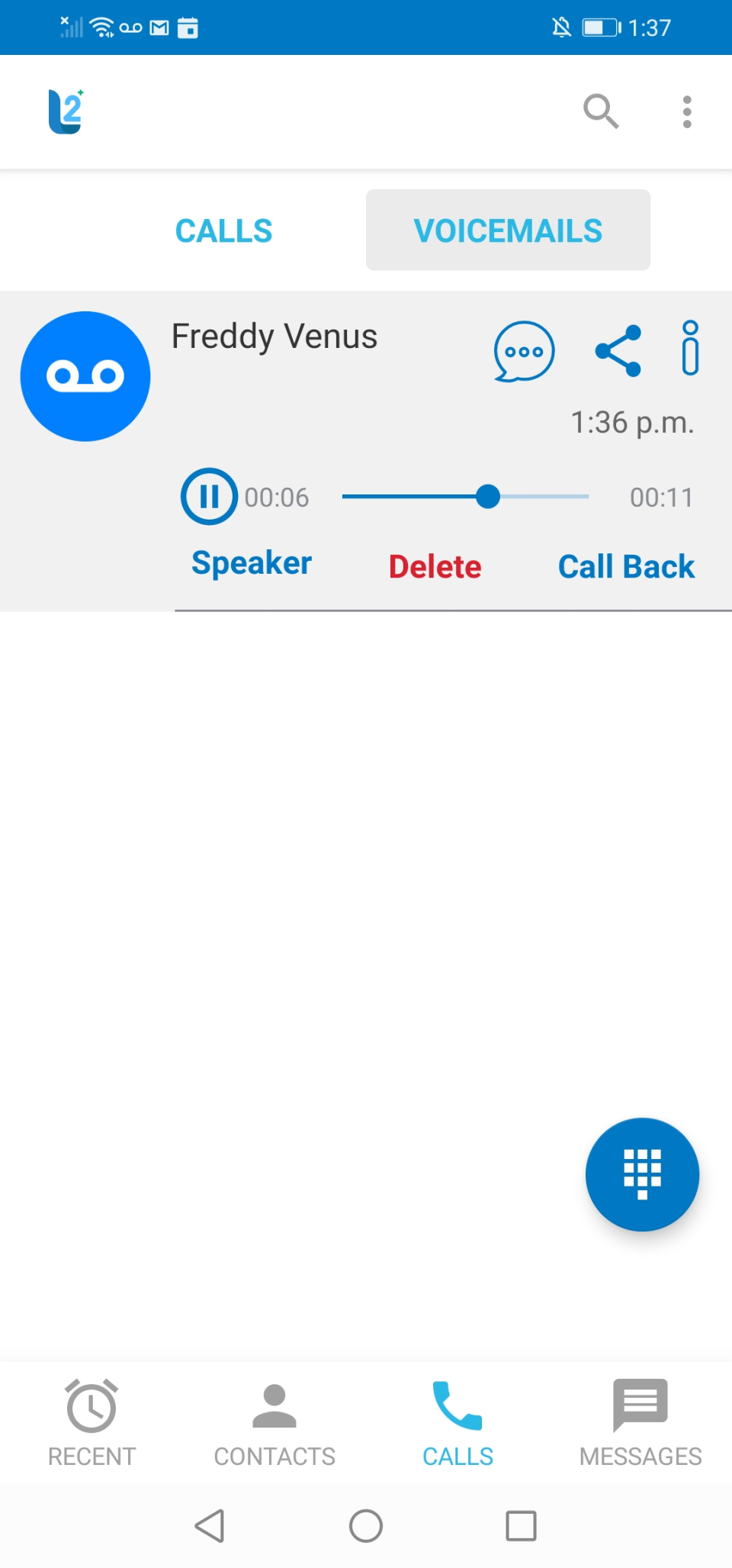The width and height of the screenshot is (732, 1568).
Task: Open the overflow menu
Action: coord(687,111)
